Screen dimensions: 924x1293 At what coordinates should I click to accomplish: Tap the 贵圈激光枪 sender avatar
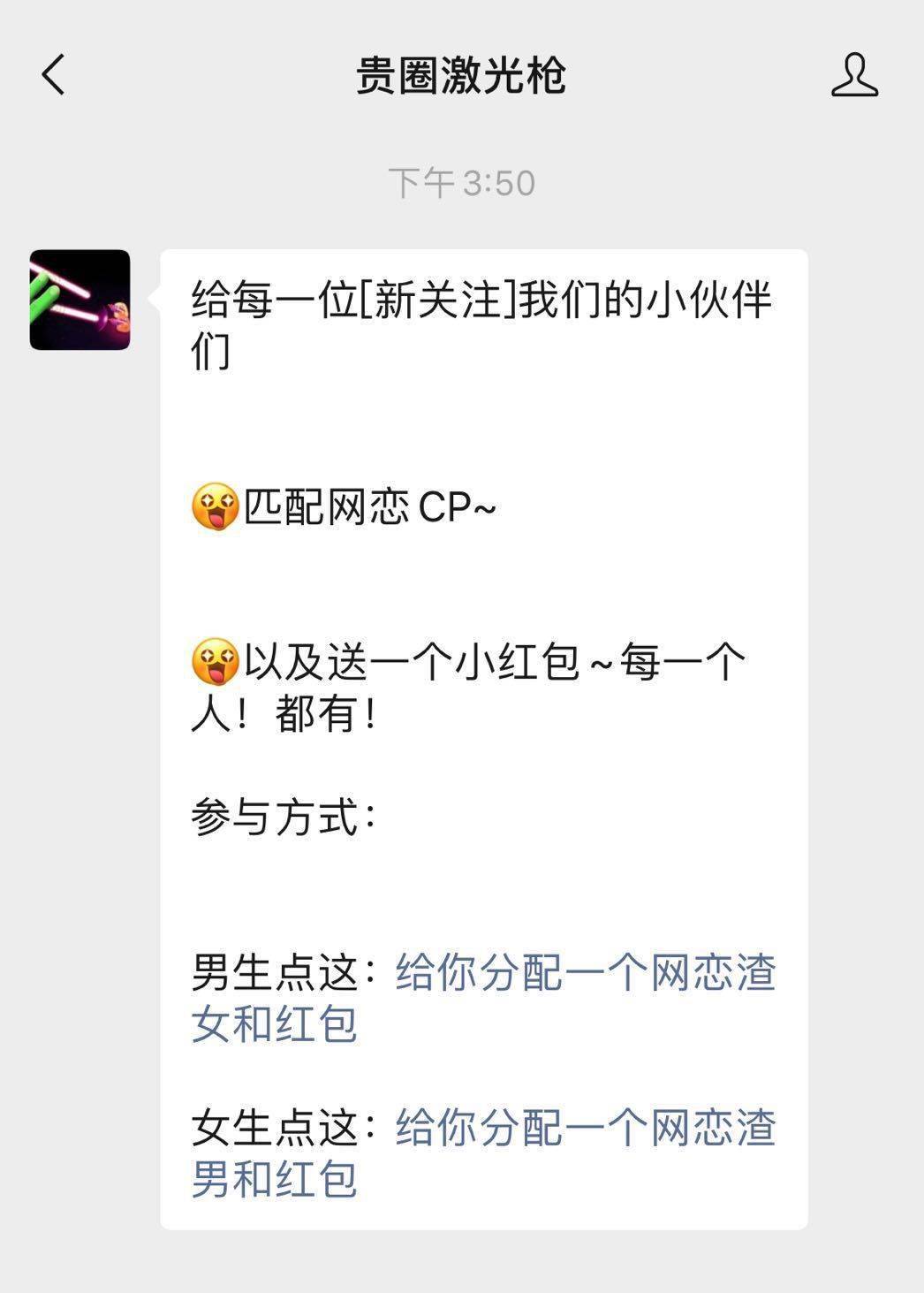(80, 300)
